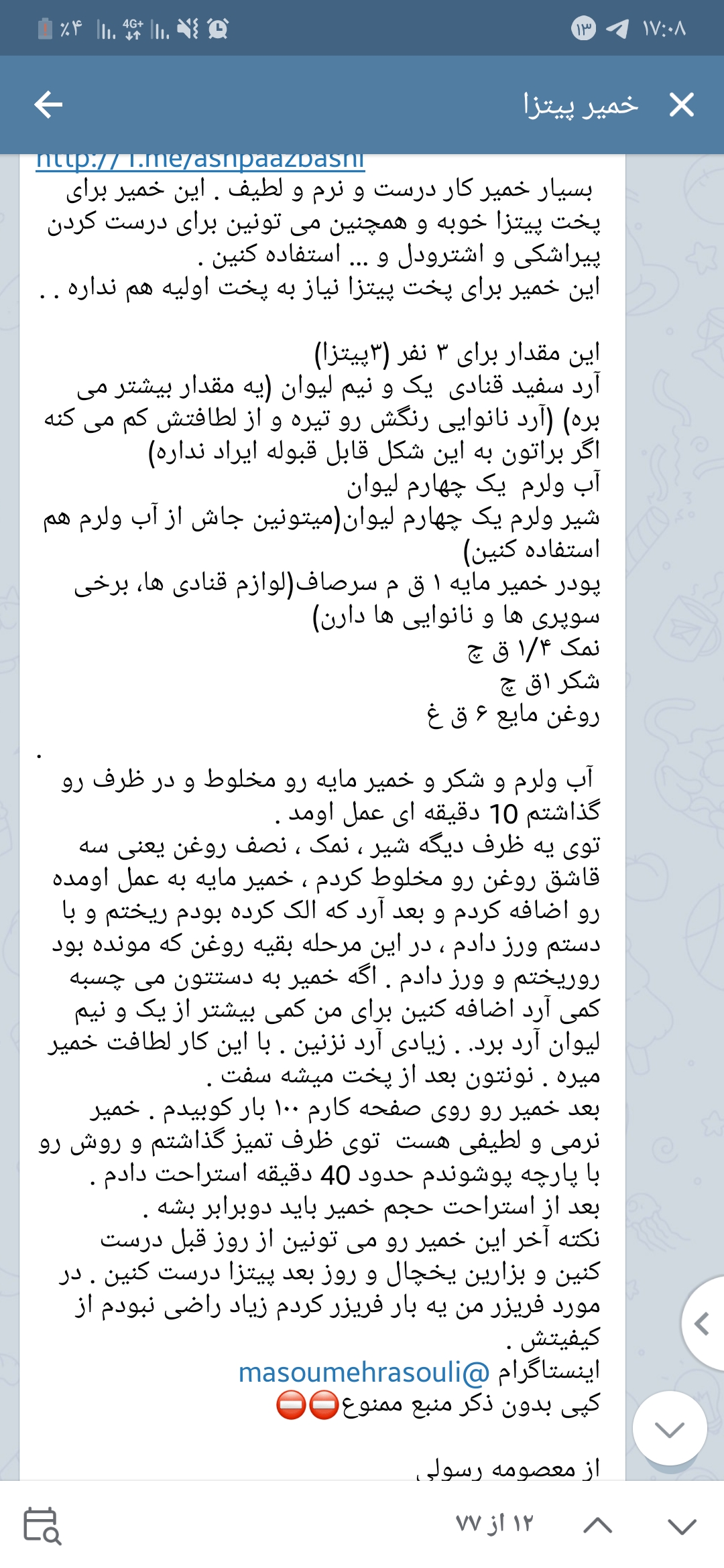Go to the previous search result

point(597,1526)
